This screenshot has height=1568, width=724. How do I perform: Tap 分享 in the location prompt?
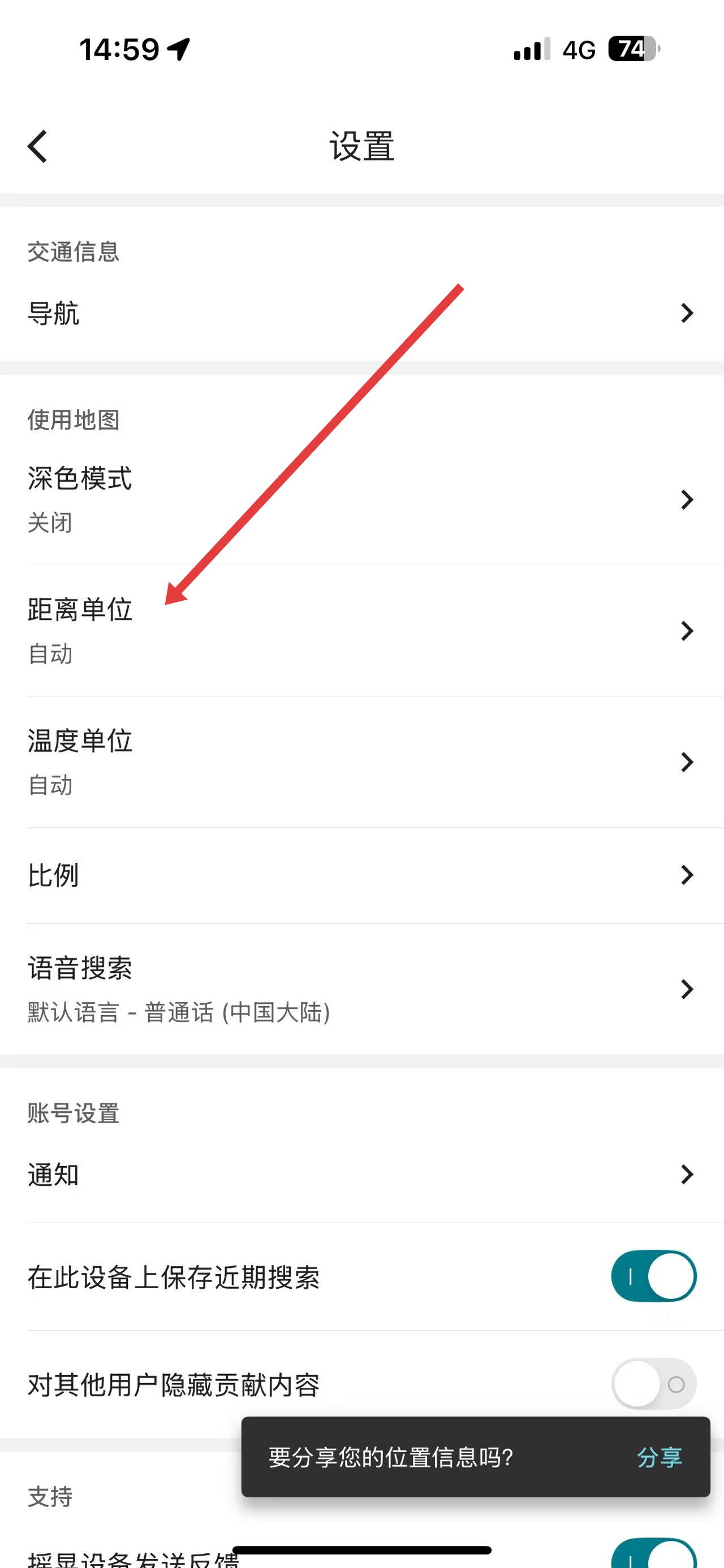pos(660,1457)
